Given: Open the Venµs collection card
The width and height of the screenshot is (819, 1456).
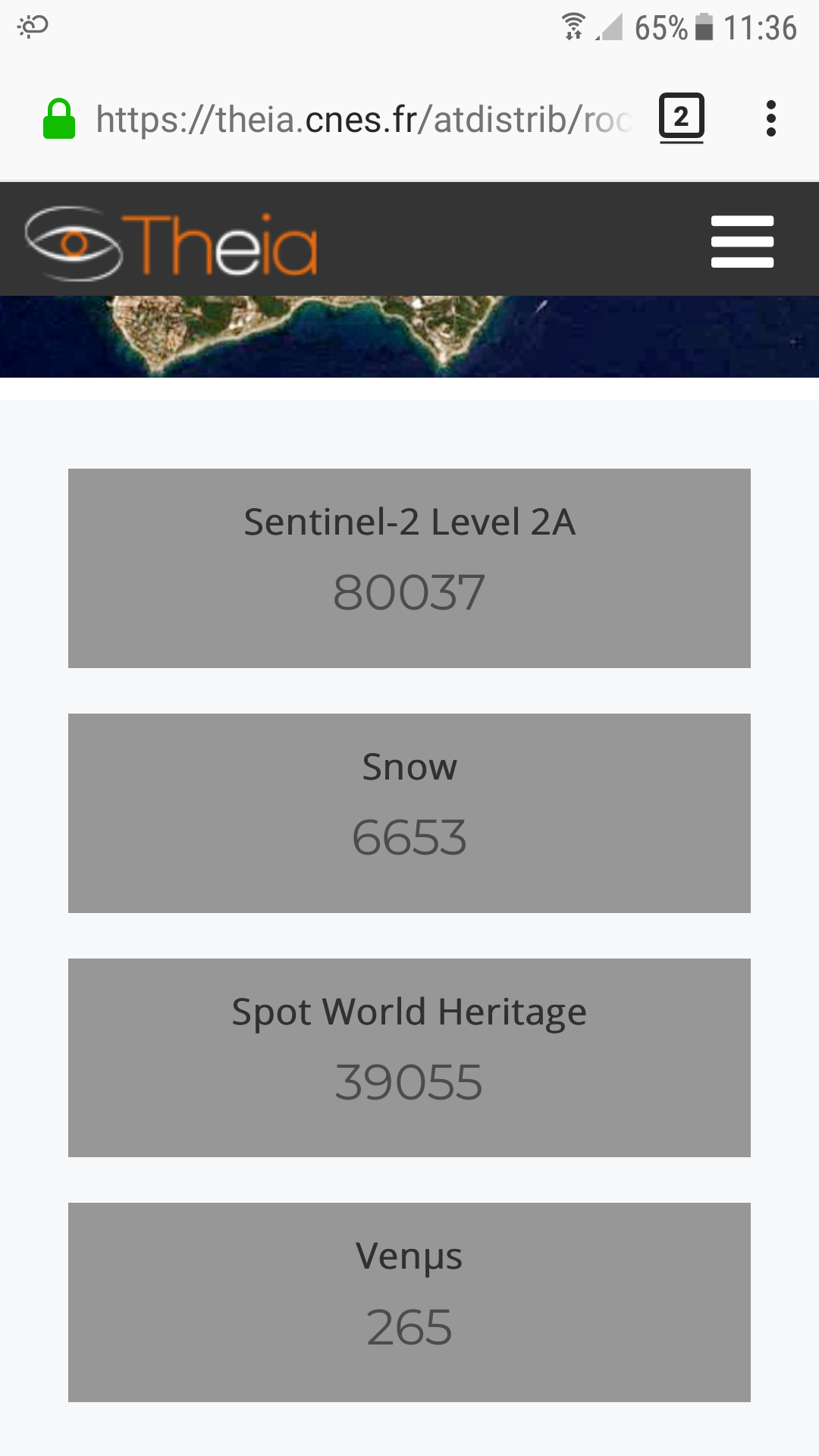Looking at the screenshot, I should [409, 1302].
